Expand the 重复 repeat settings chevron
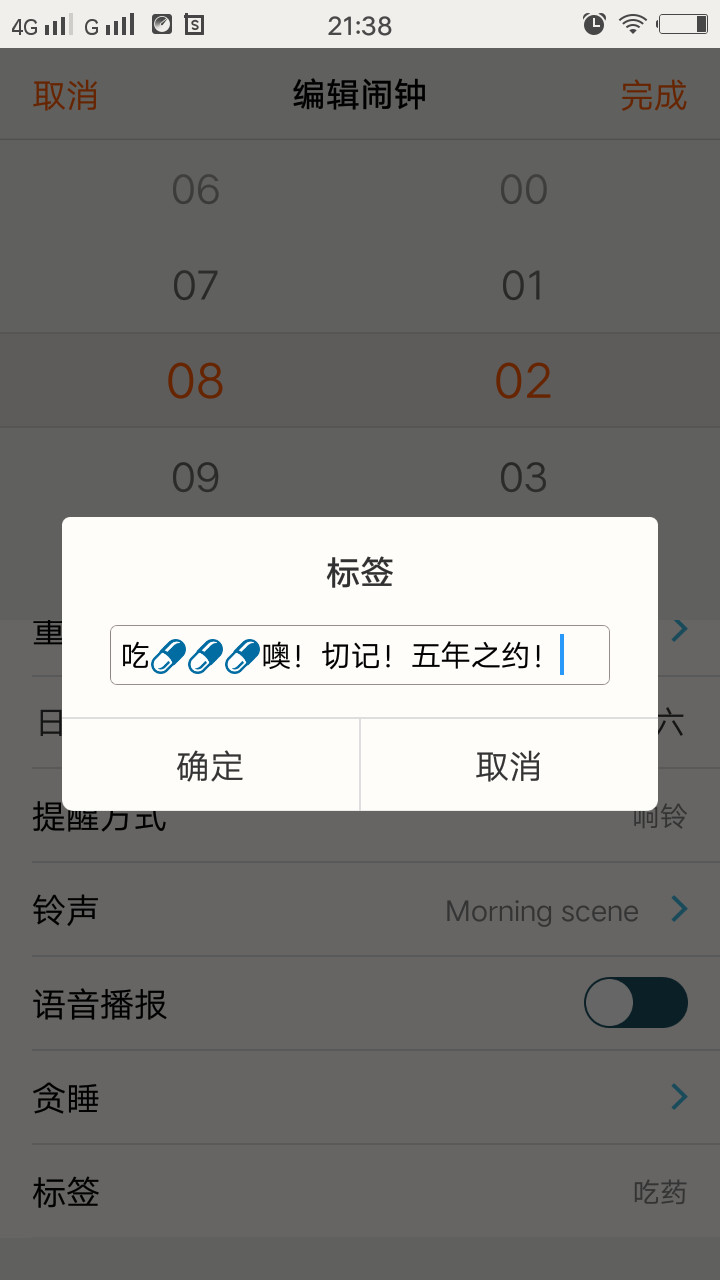 [679, 630]
